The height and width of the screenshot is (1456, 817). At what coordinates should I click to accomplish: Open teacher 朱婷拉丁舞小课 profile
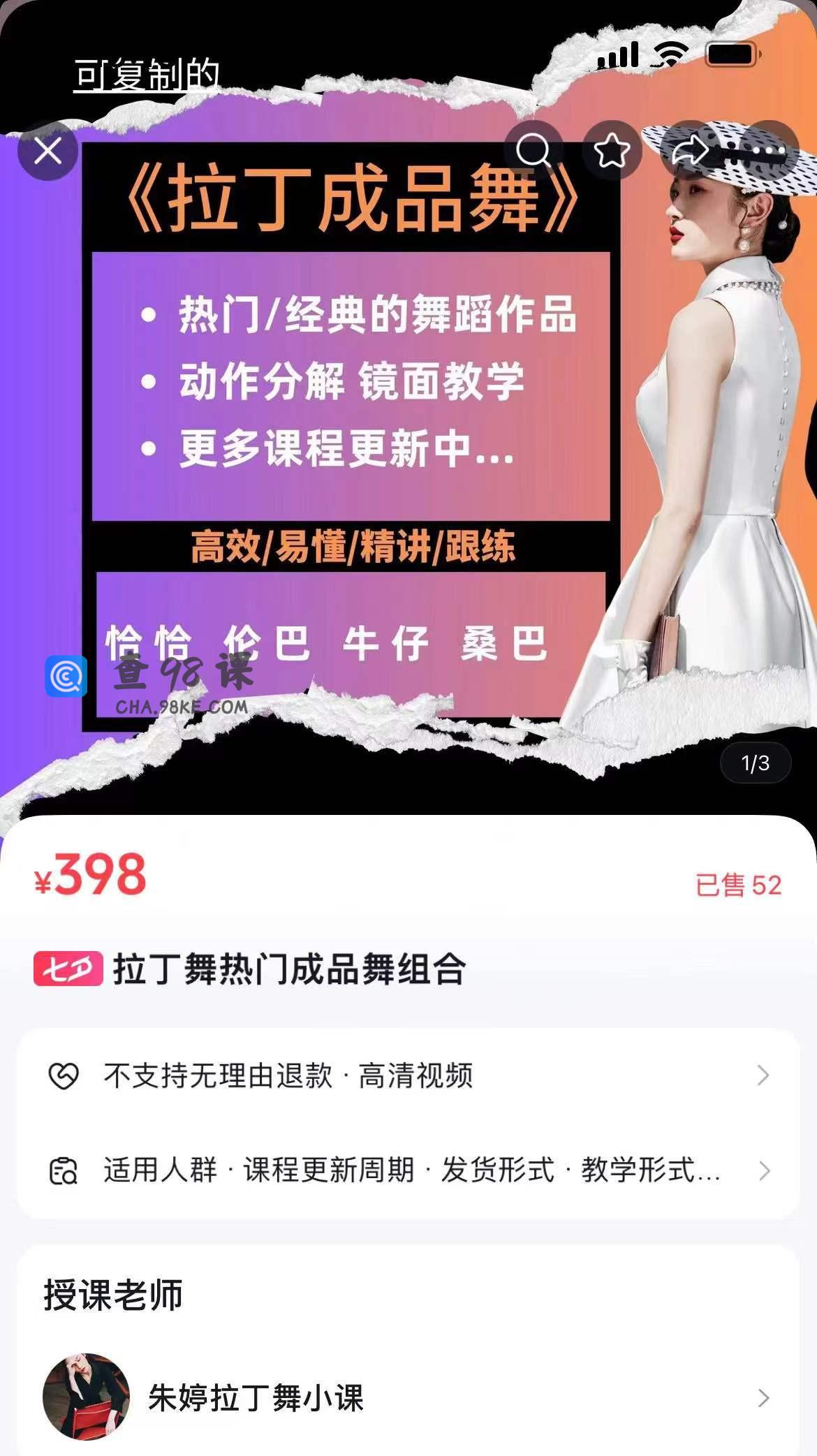pos(408,1398)
